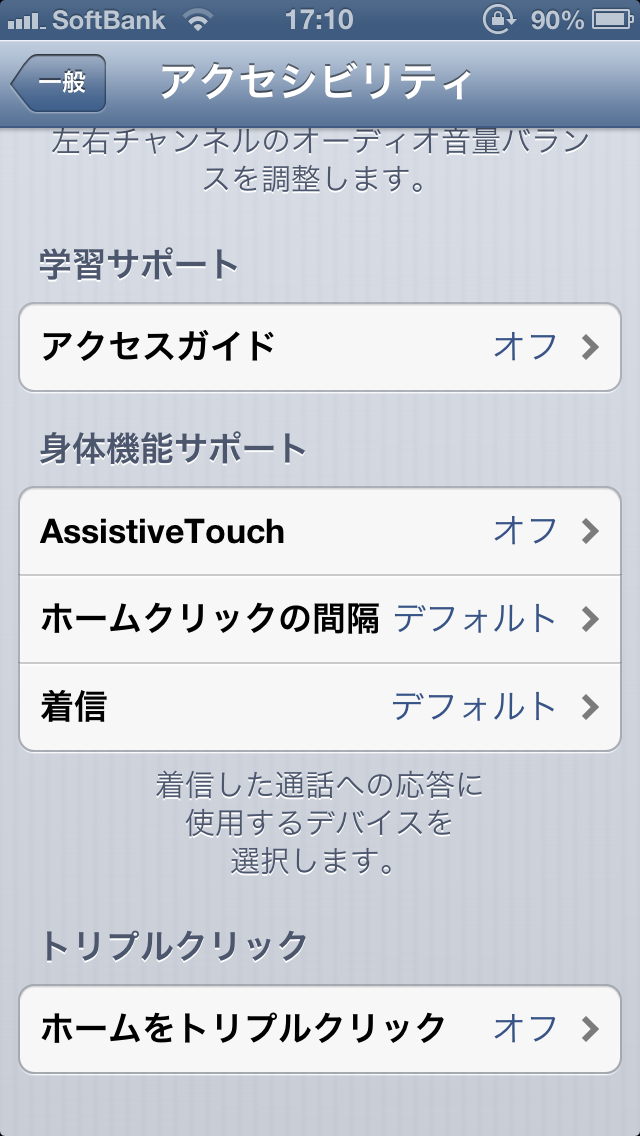Open ホームクリックの間隔 options
The height and width of the screenshot is (1136, 640).
pos(320,619)
